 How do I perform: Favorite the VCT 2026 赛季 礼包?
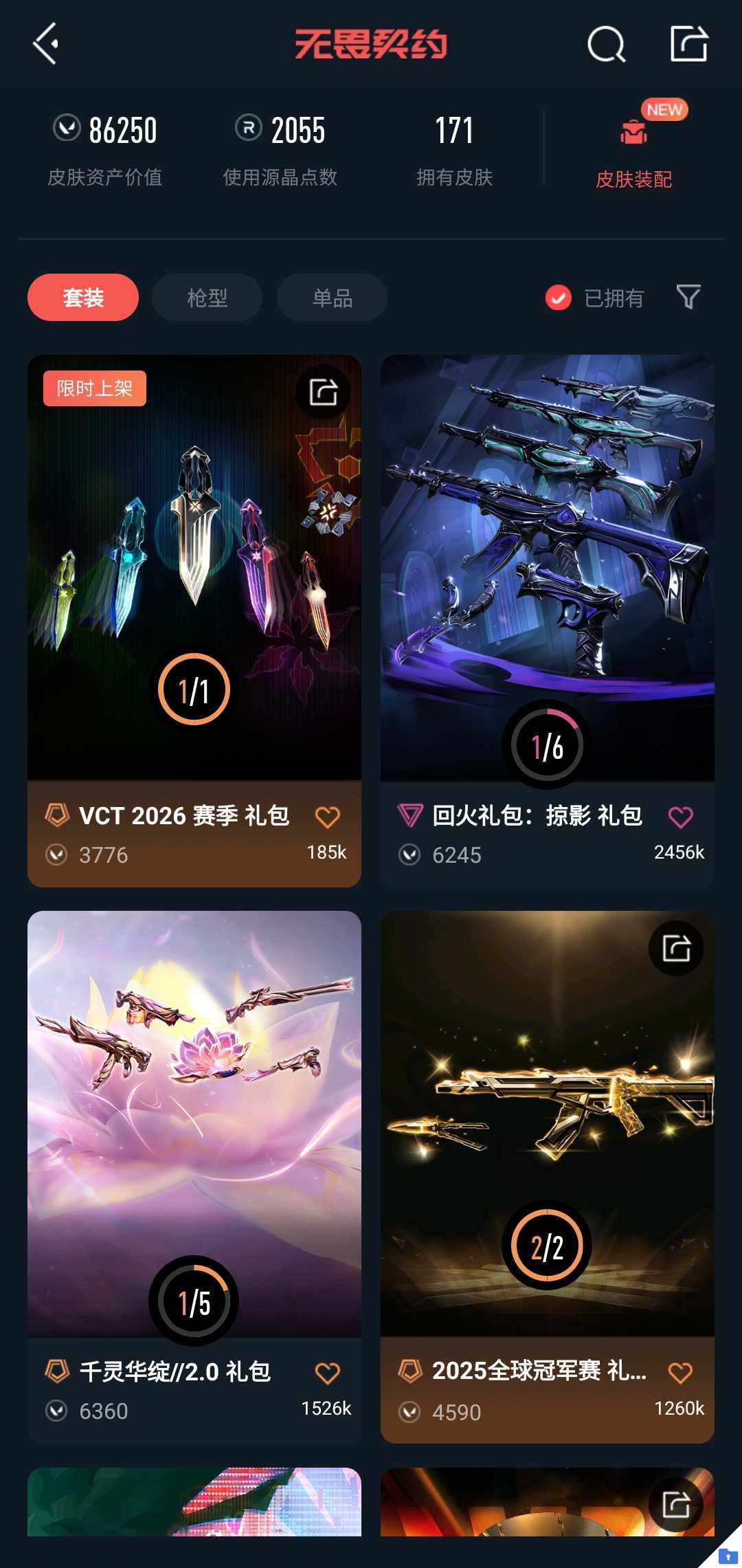(x=328, y=817)
